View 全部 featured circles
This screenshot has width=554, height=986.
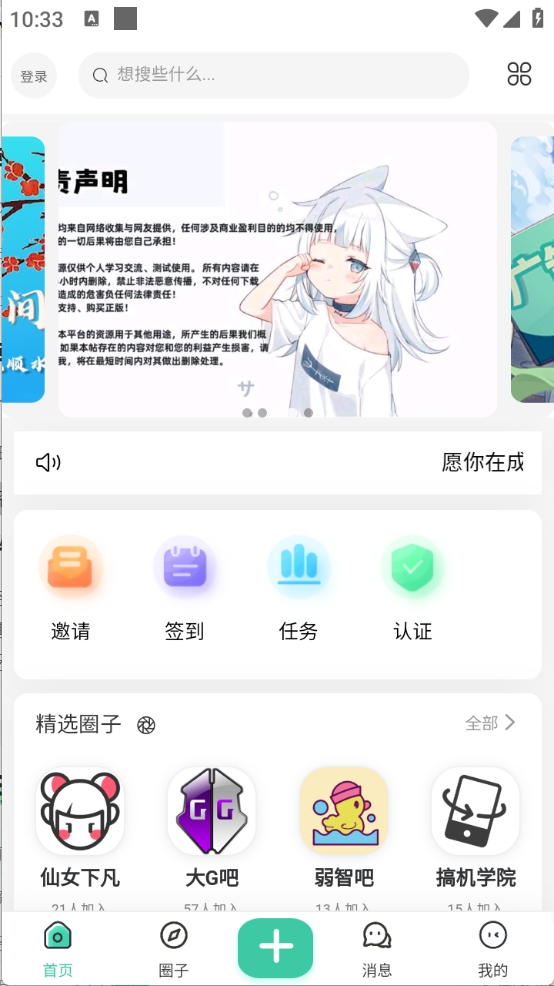490,723
